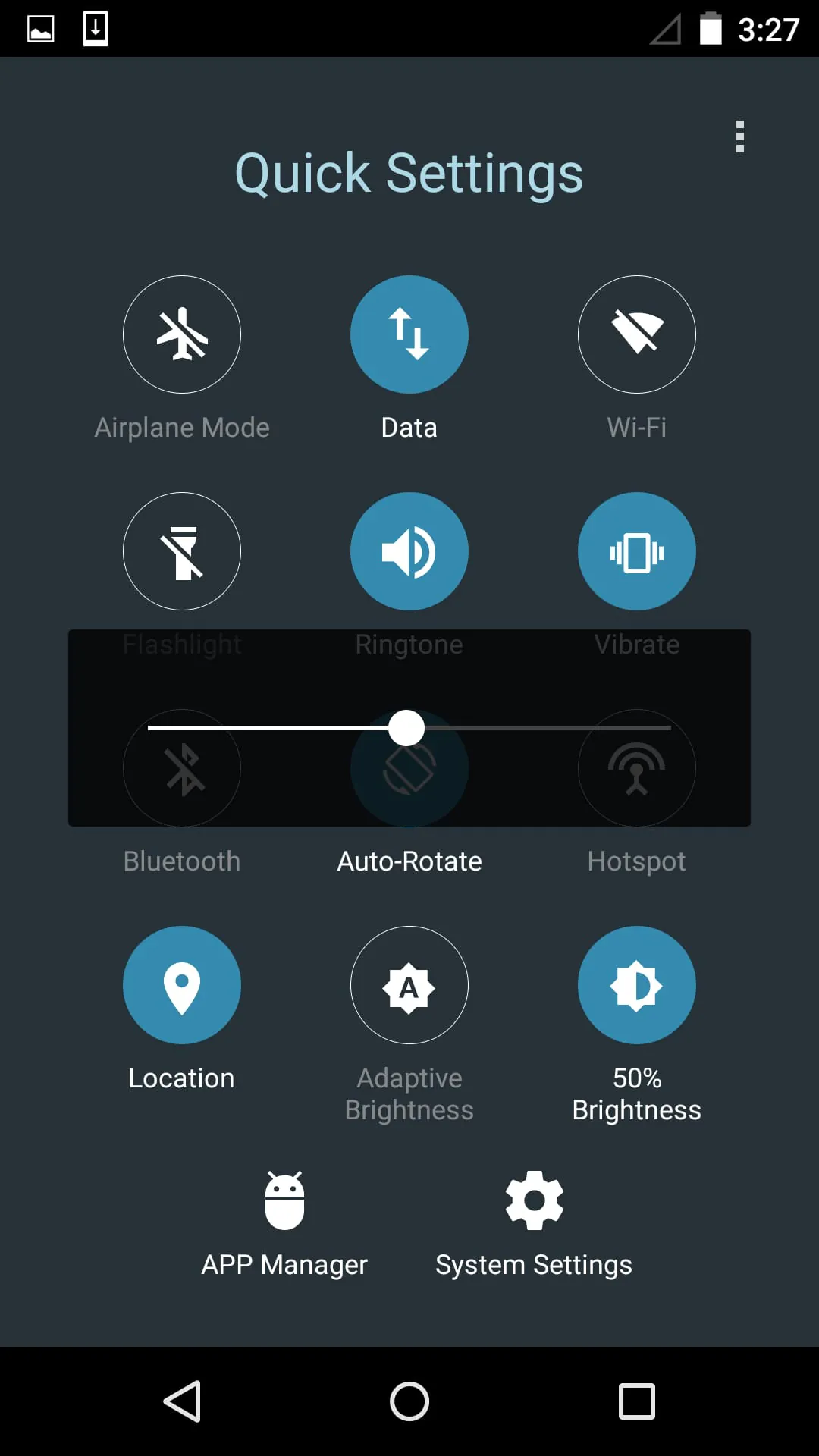This screenshot has width=819, height=1456.
Task: Disable Vibrate mode
Action: 637,551
